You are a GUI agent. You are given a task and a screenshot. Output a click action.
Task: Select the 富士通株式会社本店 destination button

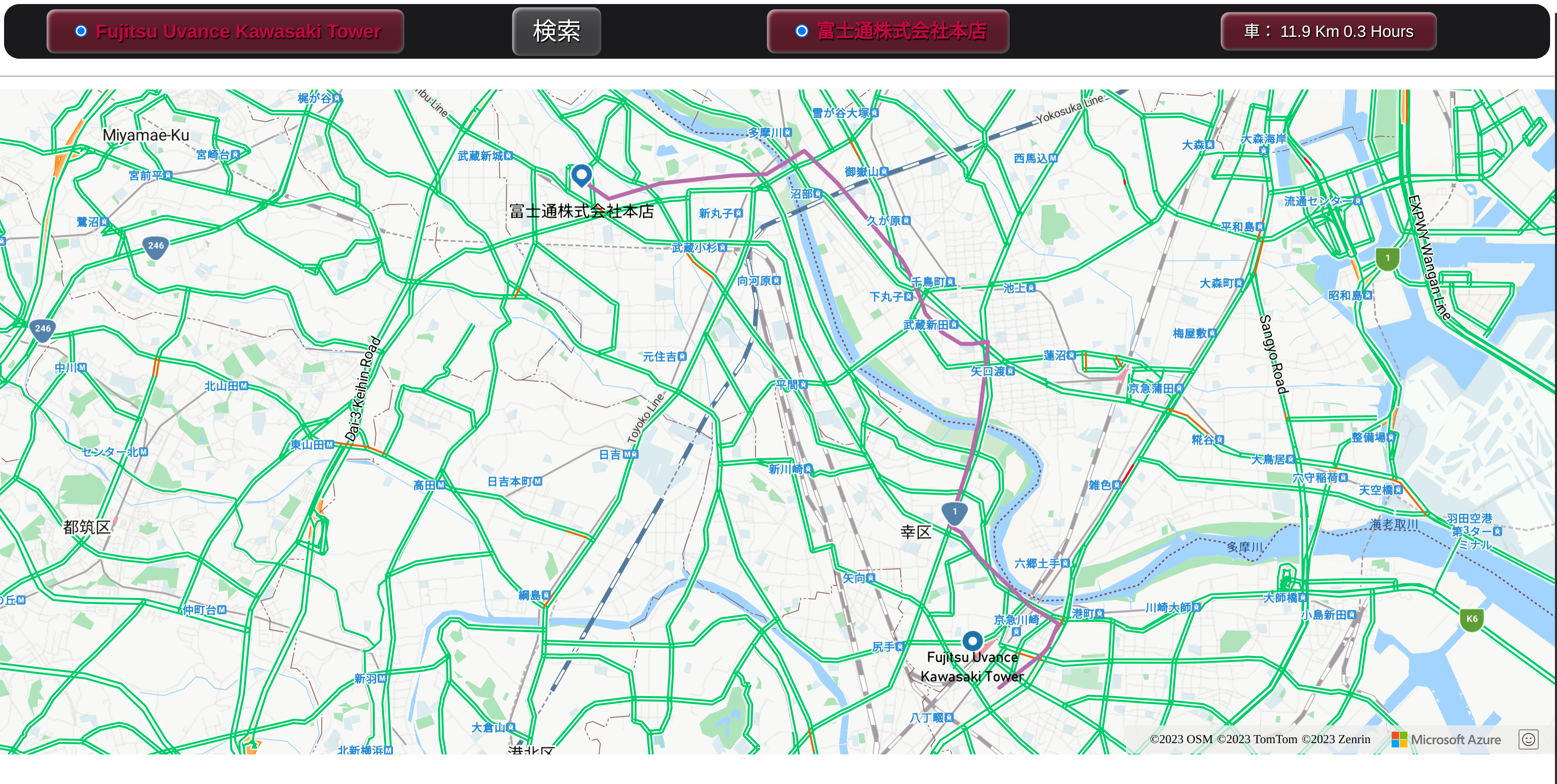click(x=887, y=32)
